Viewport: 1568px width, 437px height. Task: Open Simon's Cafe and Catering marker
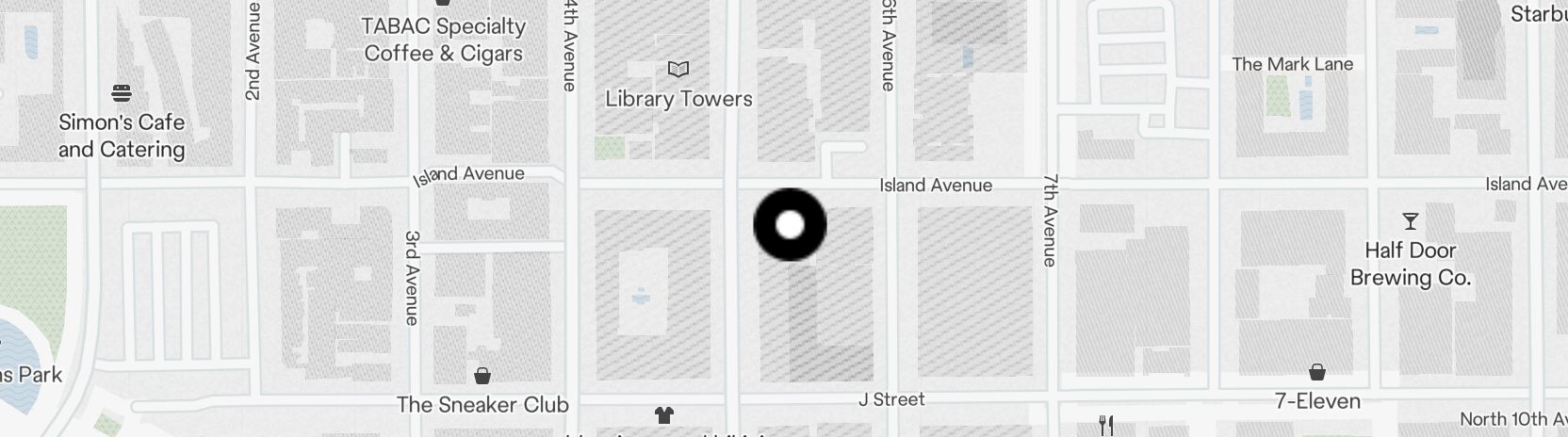pyautogui.click(x=122, y=93)
